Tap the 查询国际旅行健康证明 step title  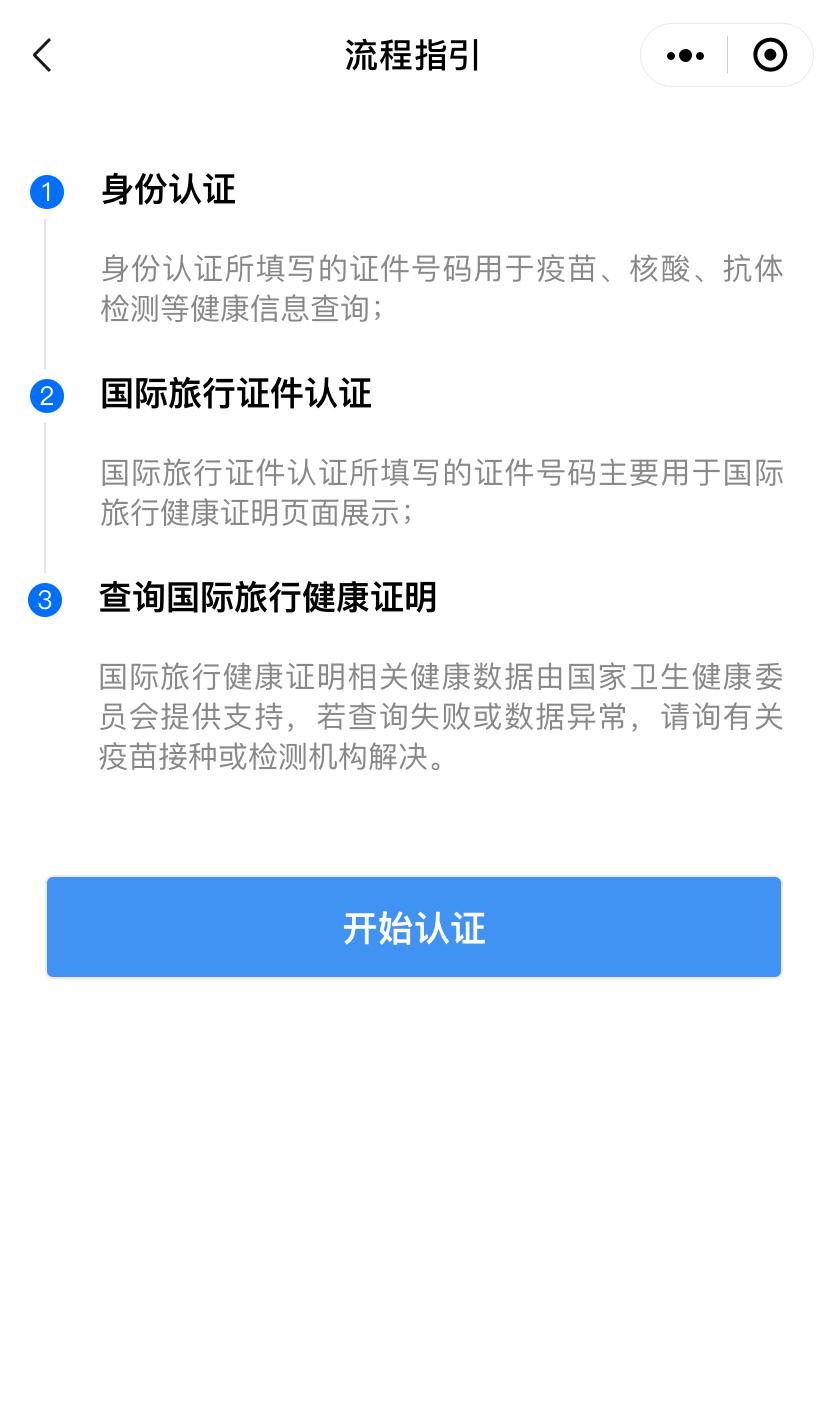[267, 598]
